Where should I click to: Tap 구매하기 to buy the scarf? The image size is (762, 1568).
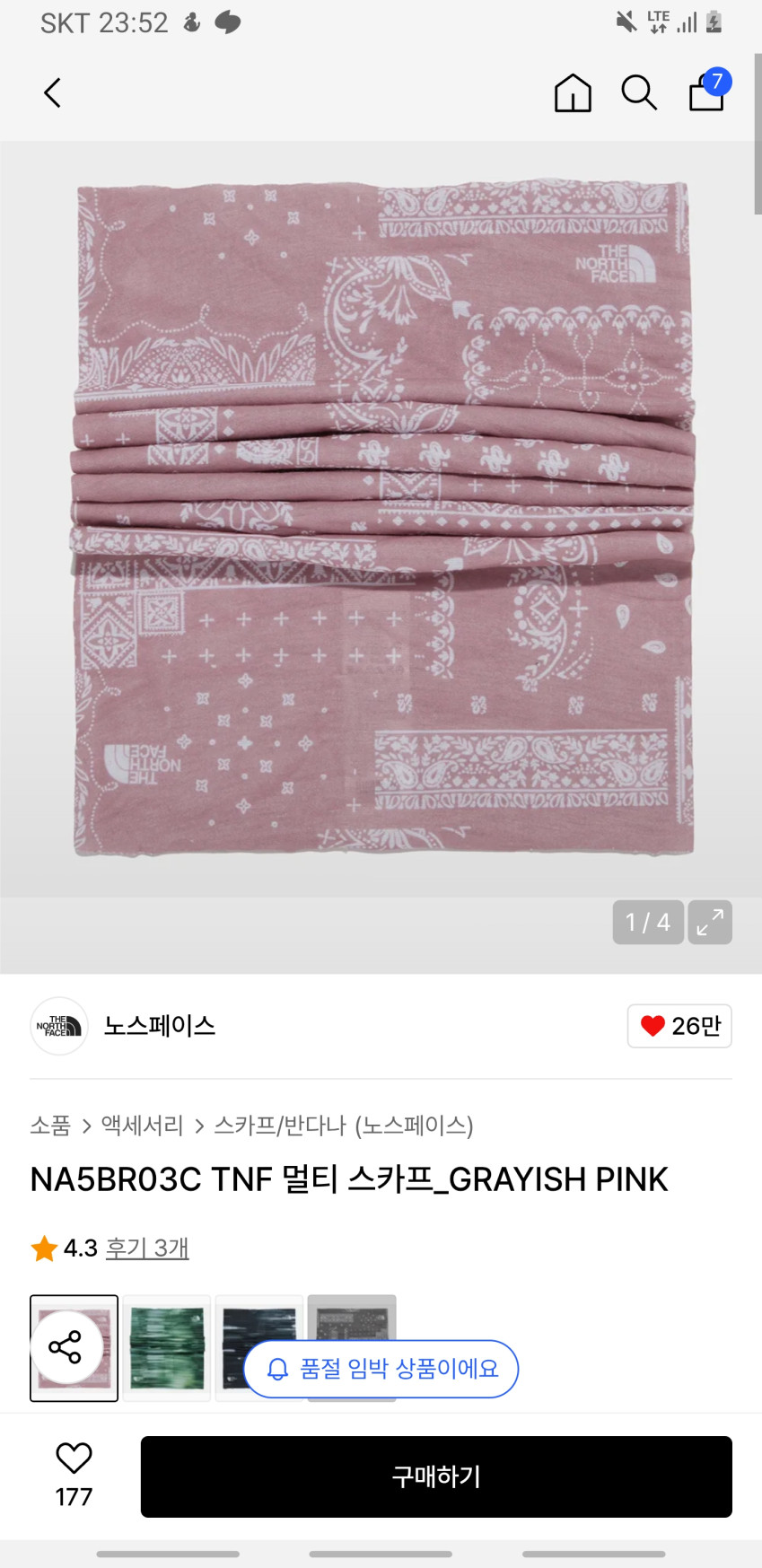[x=436, y=1476]
